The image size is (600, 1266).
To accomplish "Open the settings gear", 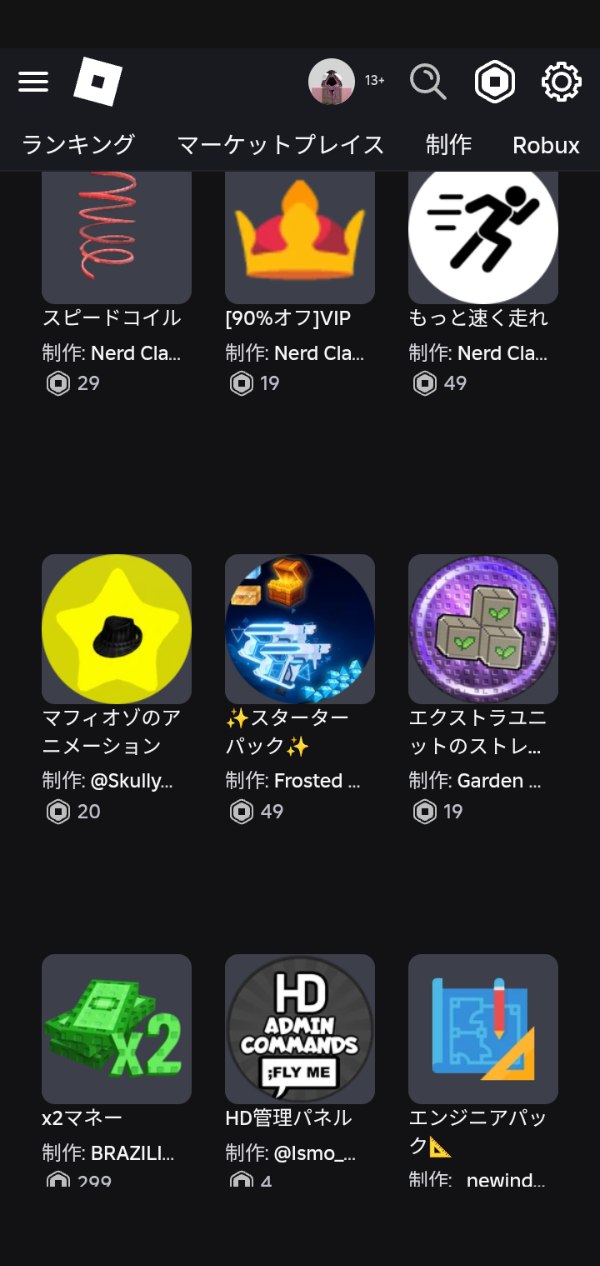I will pos(561,82).
